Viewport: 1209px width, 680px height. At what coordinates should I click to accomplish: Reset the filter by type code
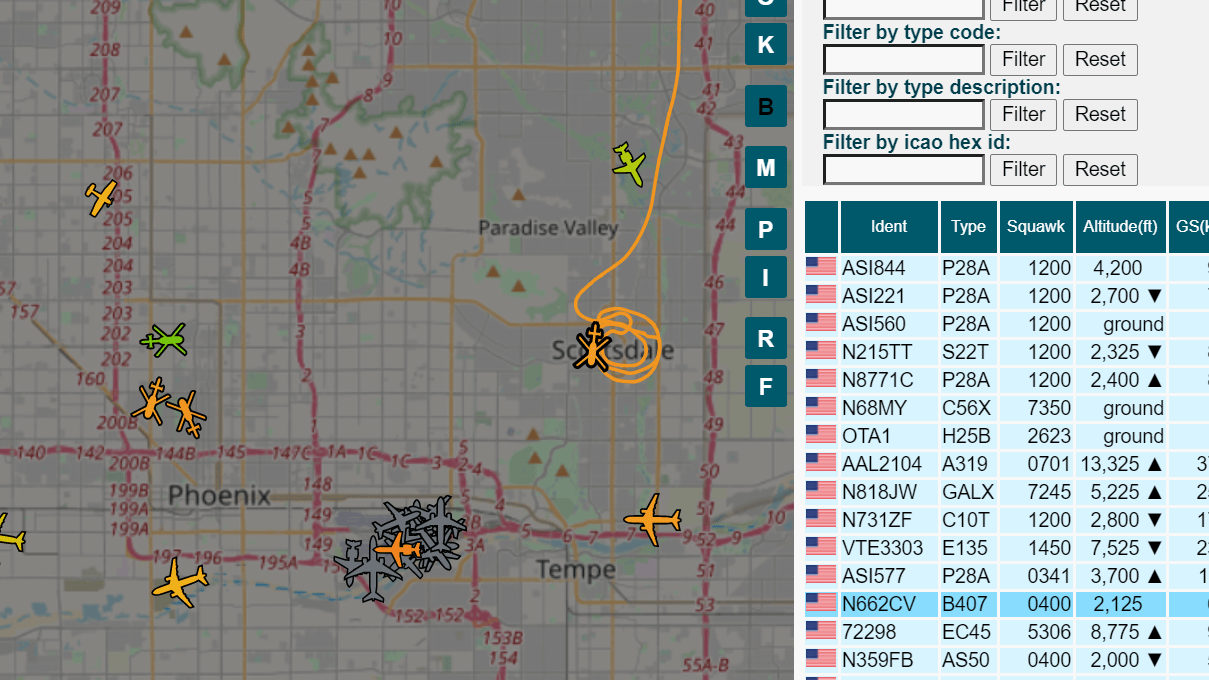pos(1100,59)
